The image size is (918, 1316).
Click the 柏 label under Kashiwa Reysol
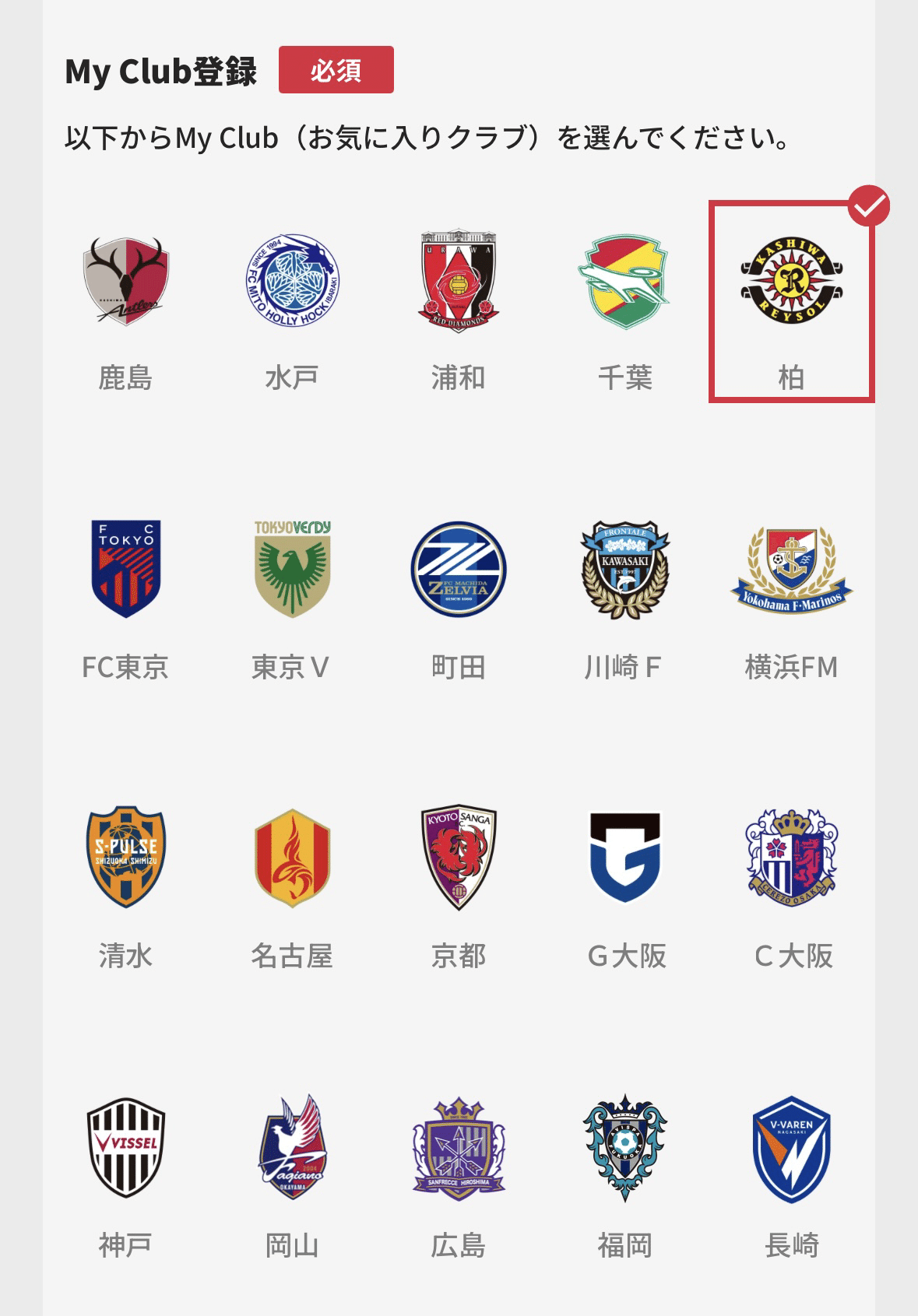pos(790,378)
